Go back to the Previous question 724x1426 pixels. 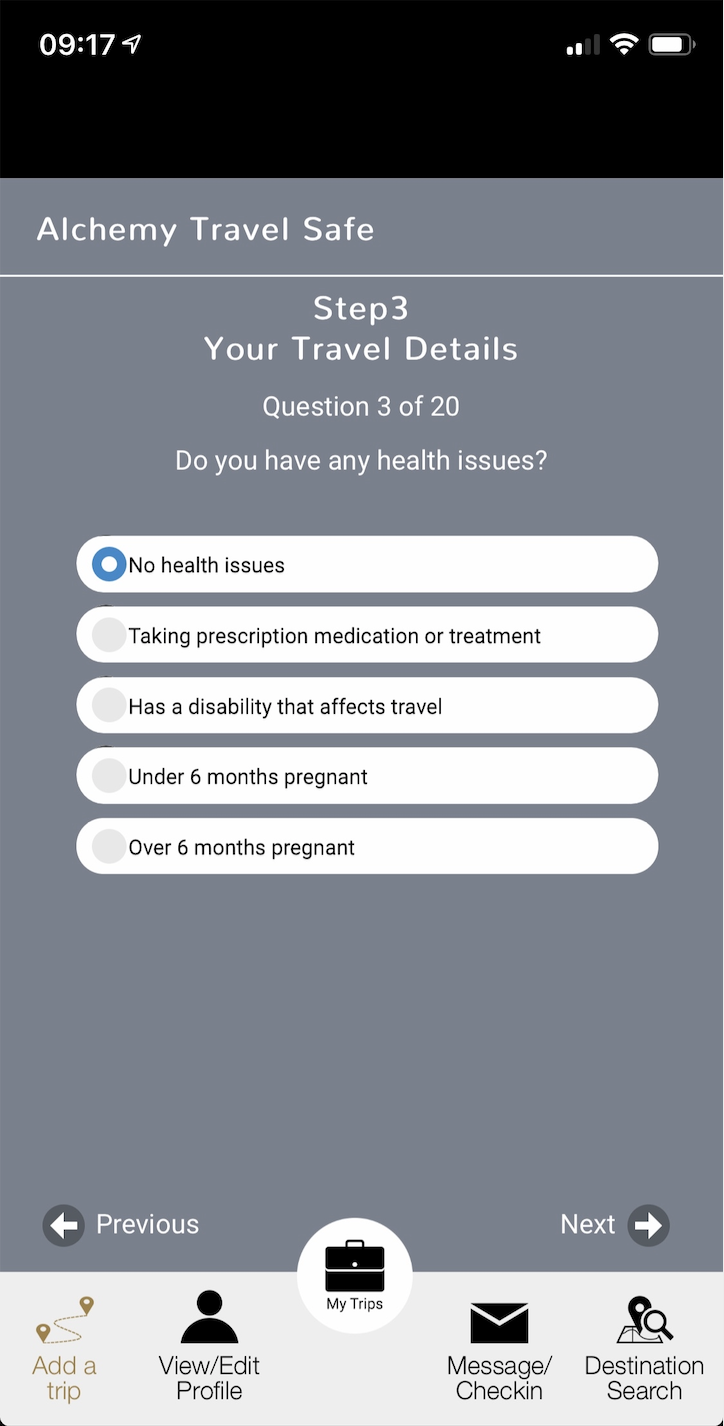(121, 1225)
